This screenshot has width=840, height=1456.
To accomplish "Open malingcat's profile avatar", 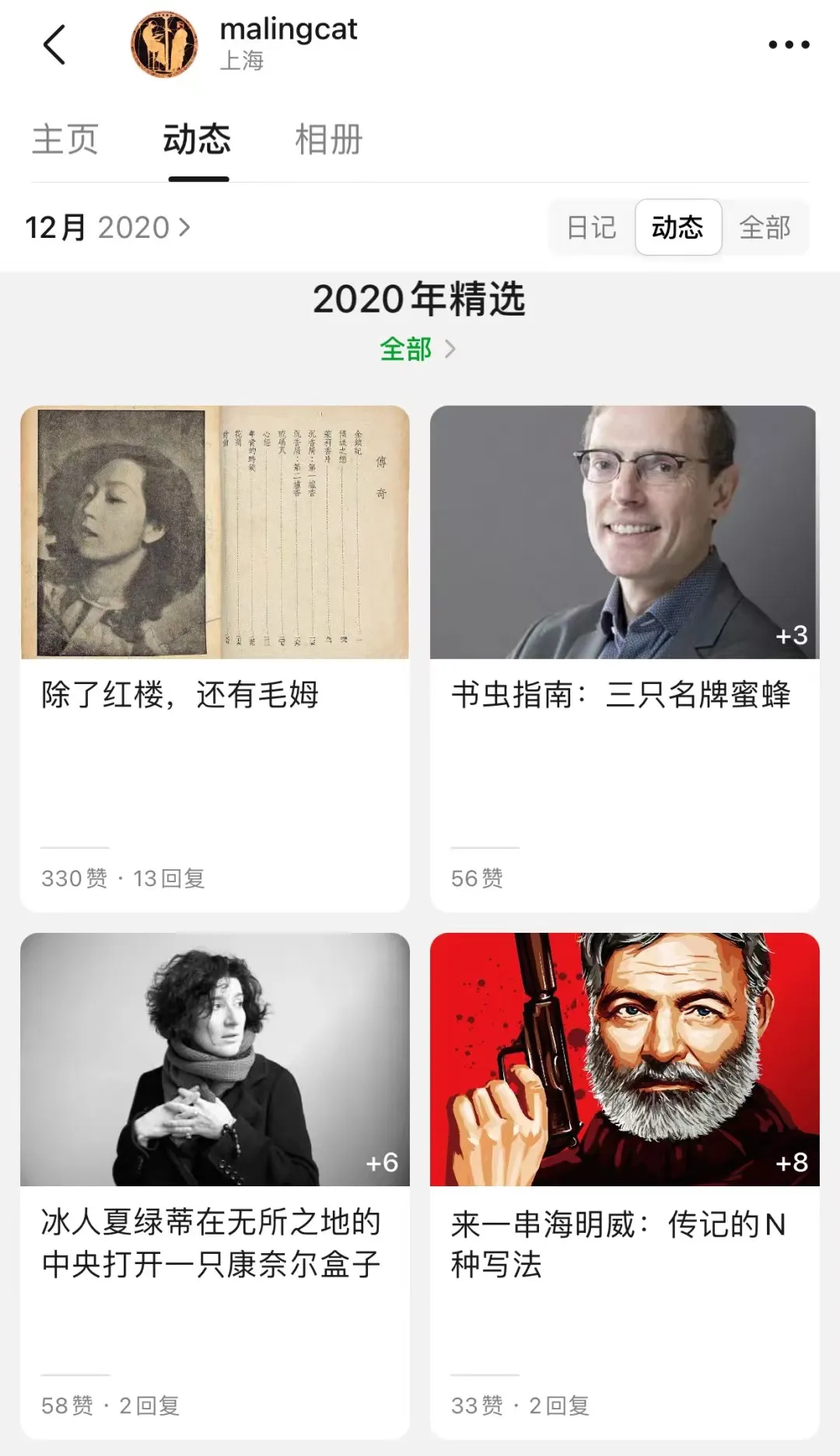I will (164, 44).
